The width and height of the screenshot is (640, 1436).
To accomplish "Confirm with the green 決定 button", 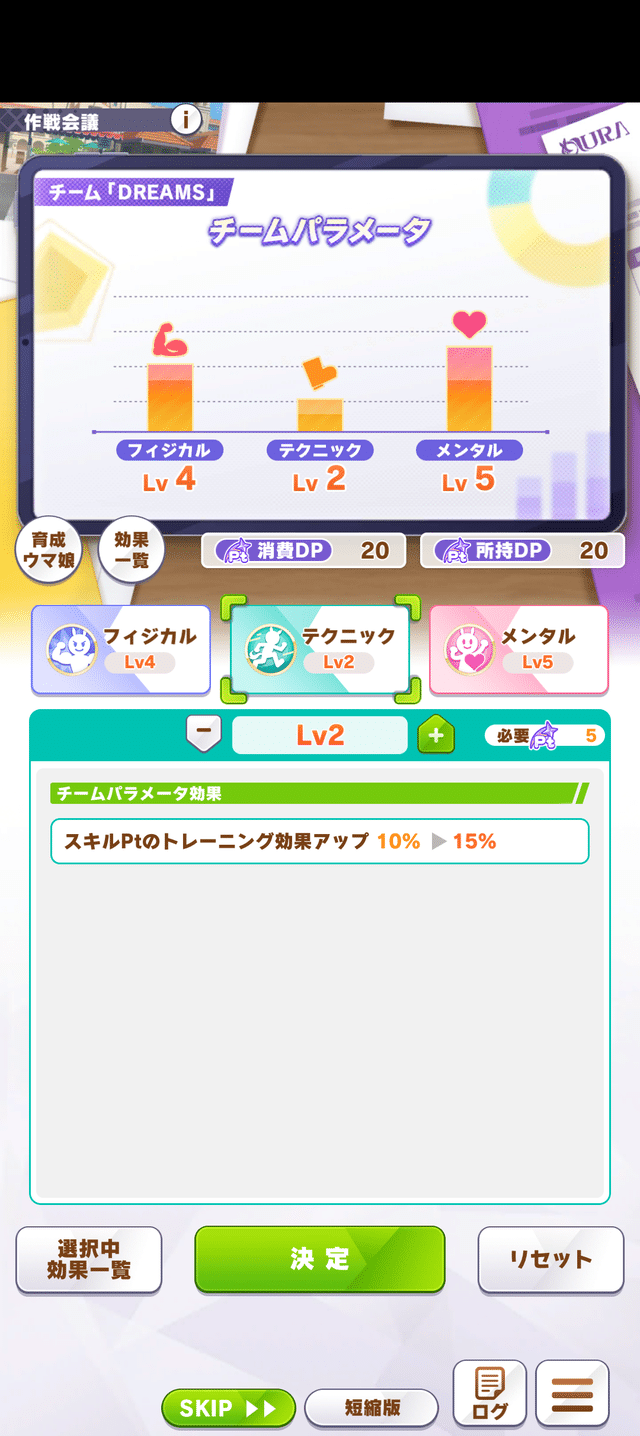I will 320,1259.
